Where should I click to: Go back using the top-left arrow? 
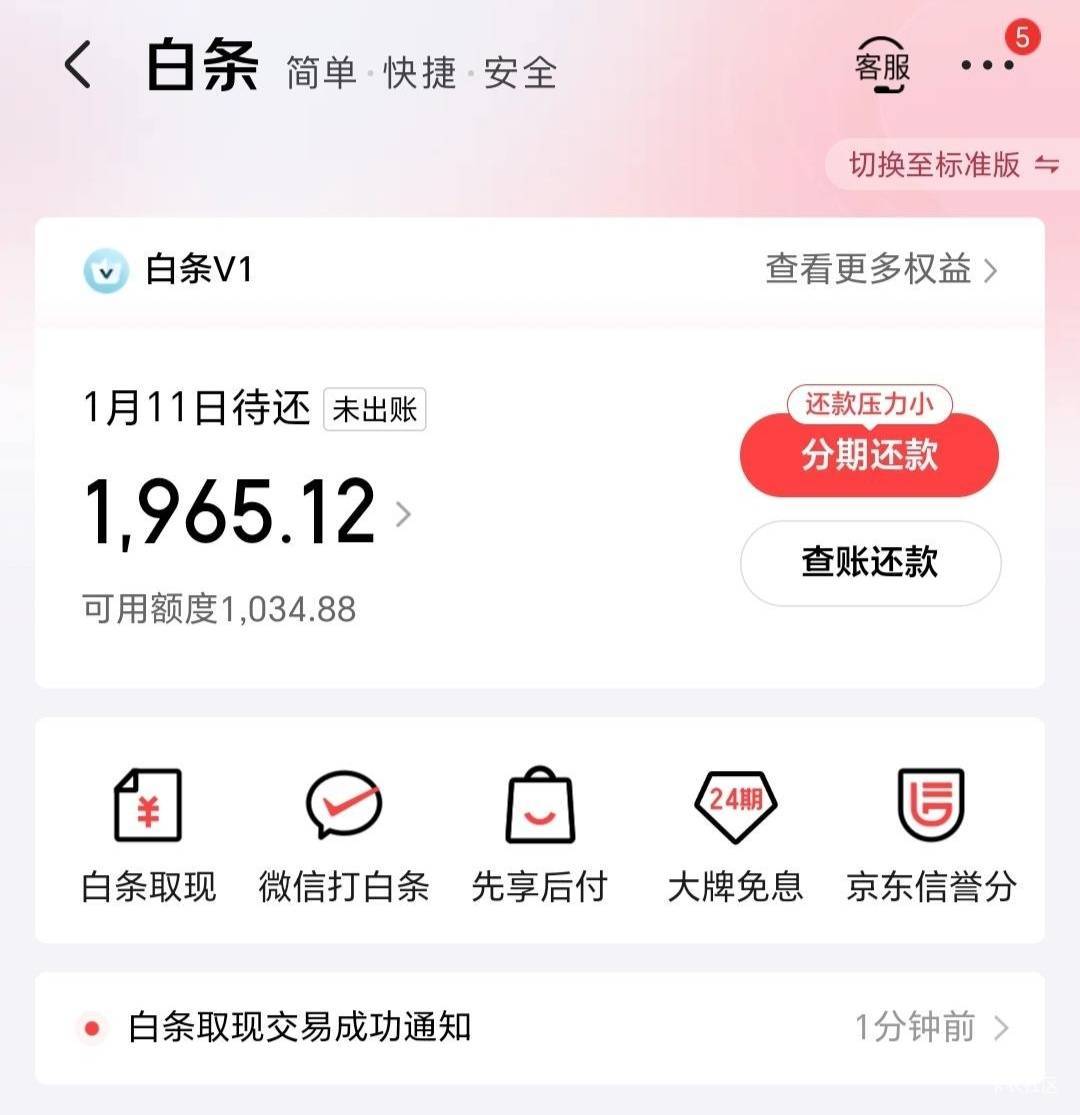coord(78,65)
